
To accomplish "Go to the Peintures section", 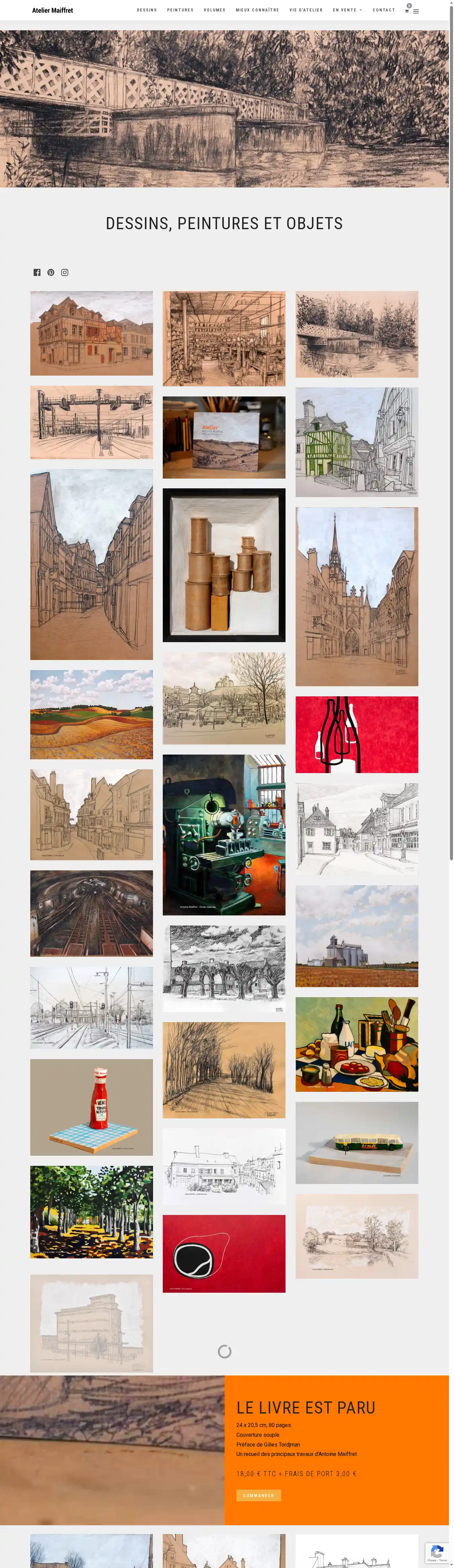I will (x=180, y=10).
